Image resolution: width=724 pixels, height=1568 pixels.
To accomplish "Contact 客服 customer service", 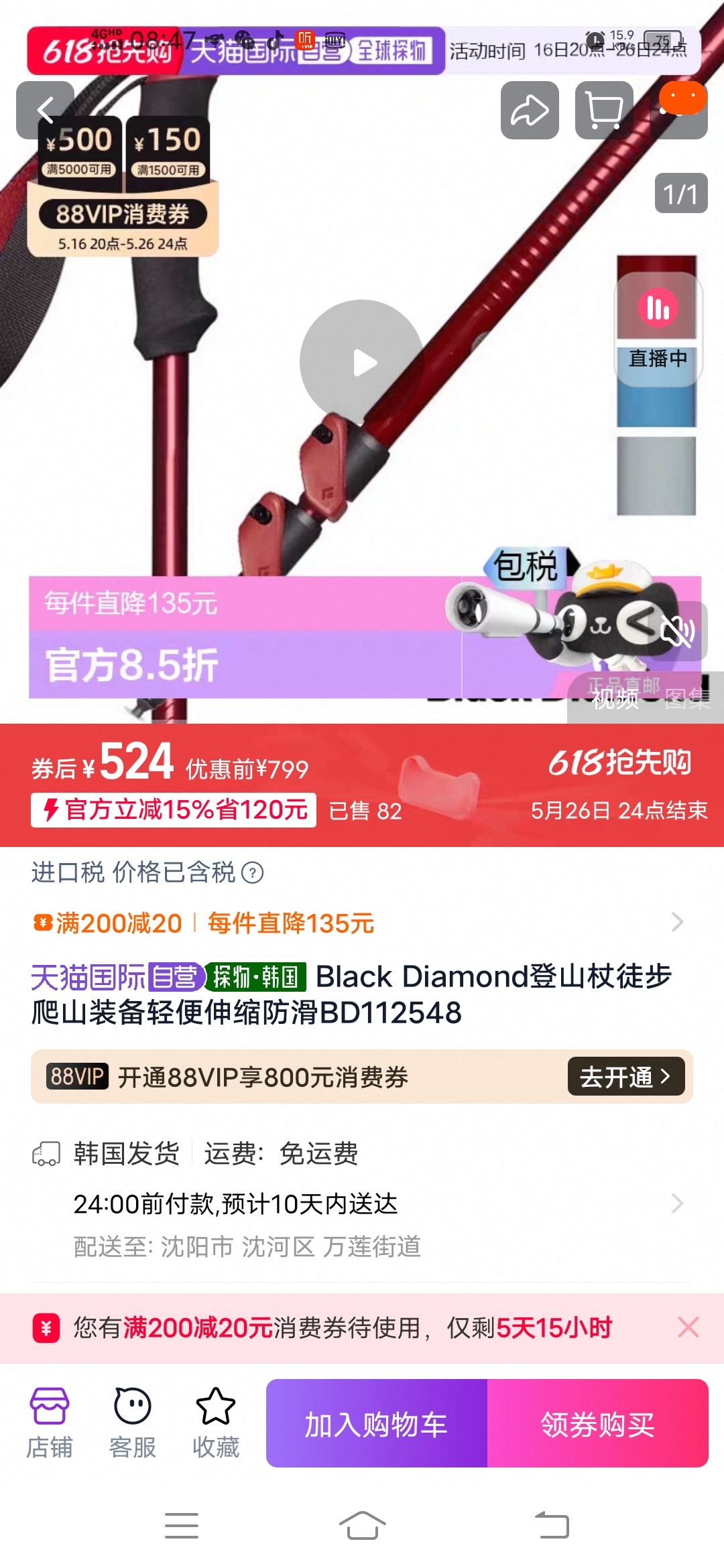I will tap(133, 1423).
